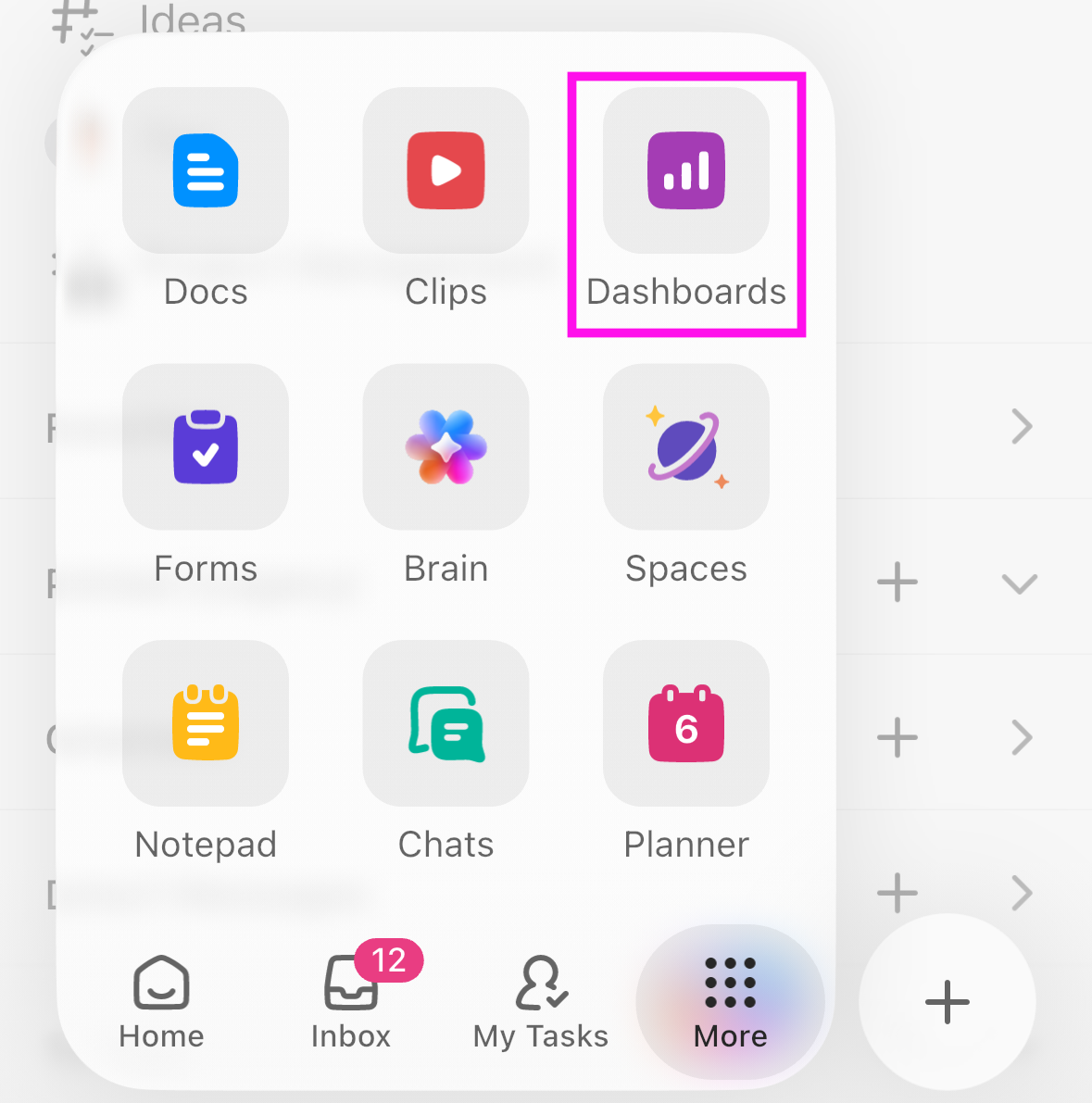Launch the Brain assistant
The width and height of the screenshot is (1092, 1103).
(446, 447)
